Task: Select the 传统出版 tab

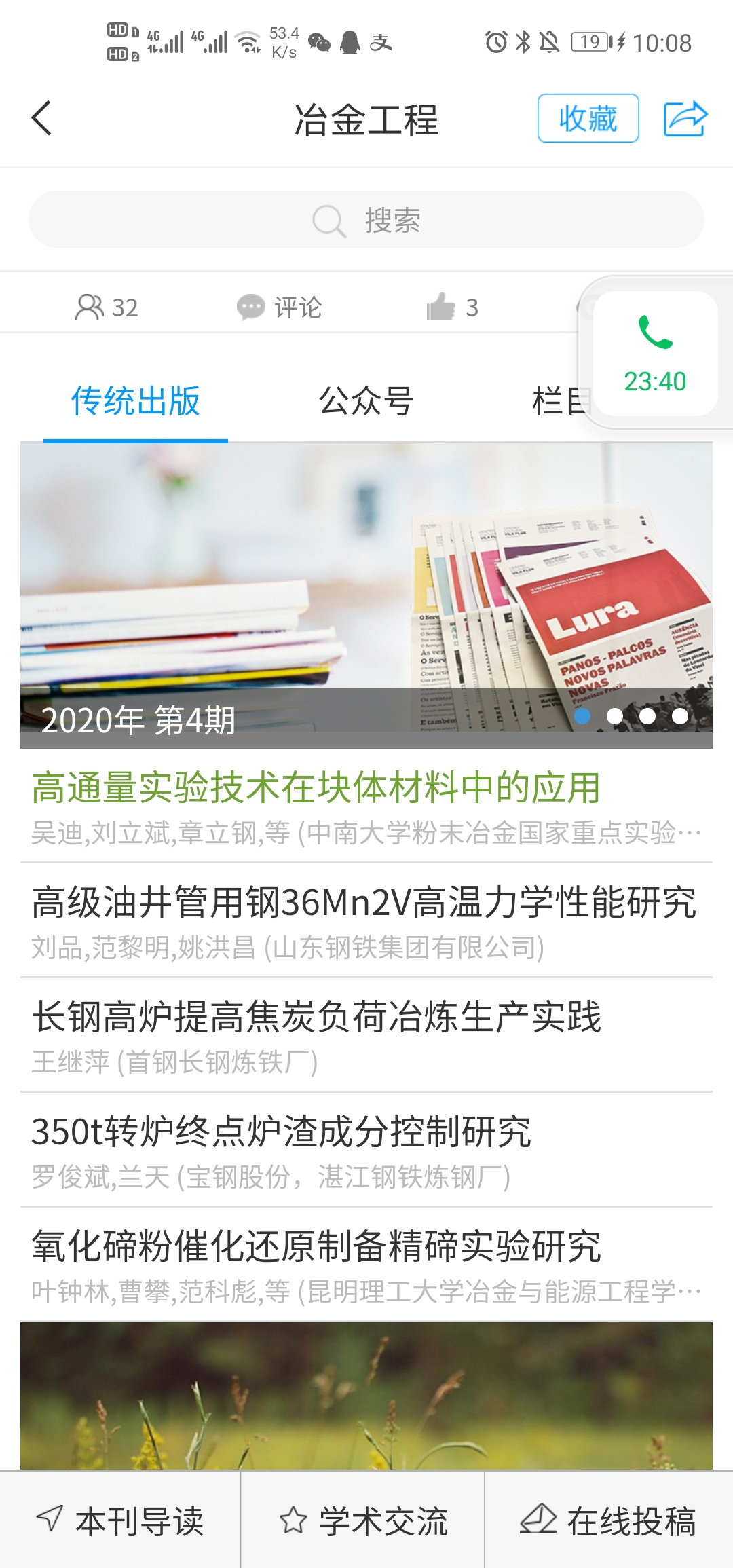Action: coord(136,400)
